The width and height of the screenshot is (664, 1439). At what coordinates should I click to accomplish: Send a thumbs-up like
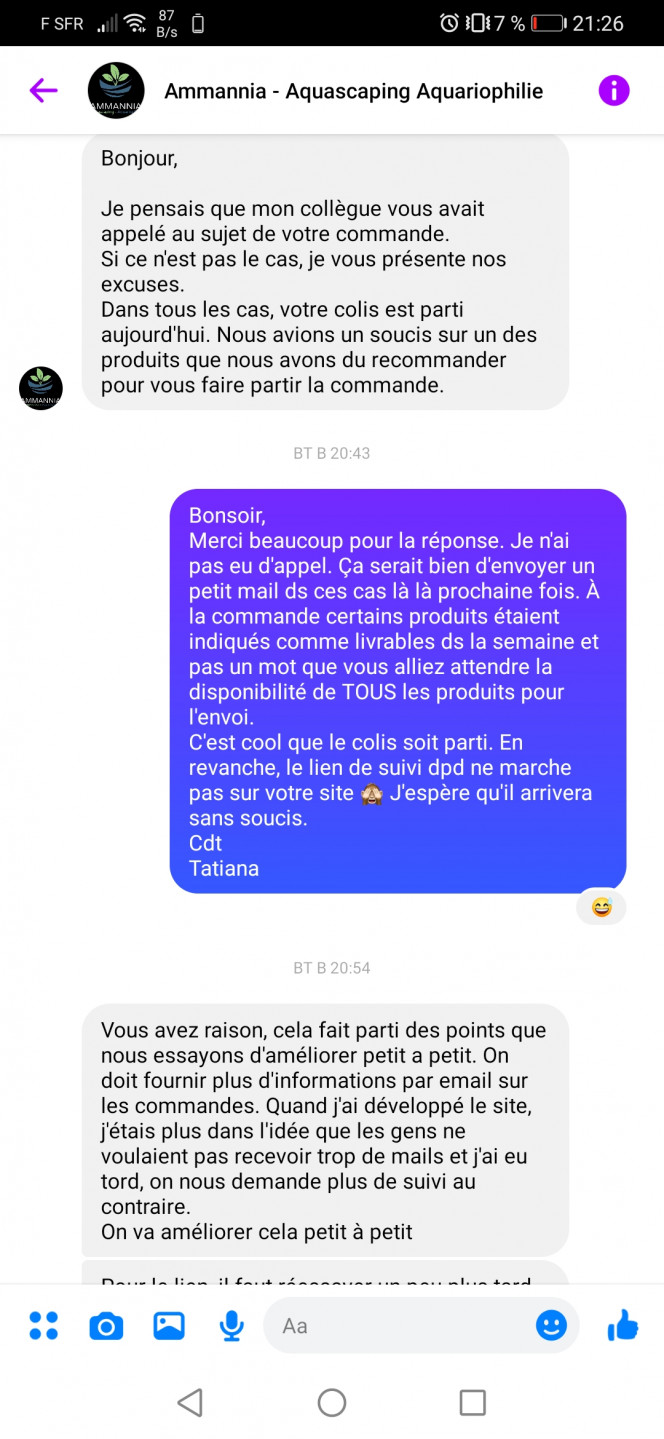[x=622, y=1326]
